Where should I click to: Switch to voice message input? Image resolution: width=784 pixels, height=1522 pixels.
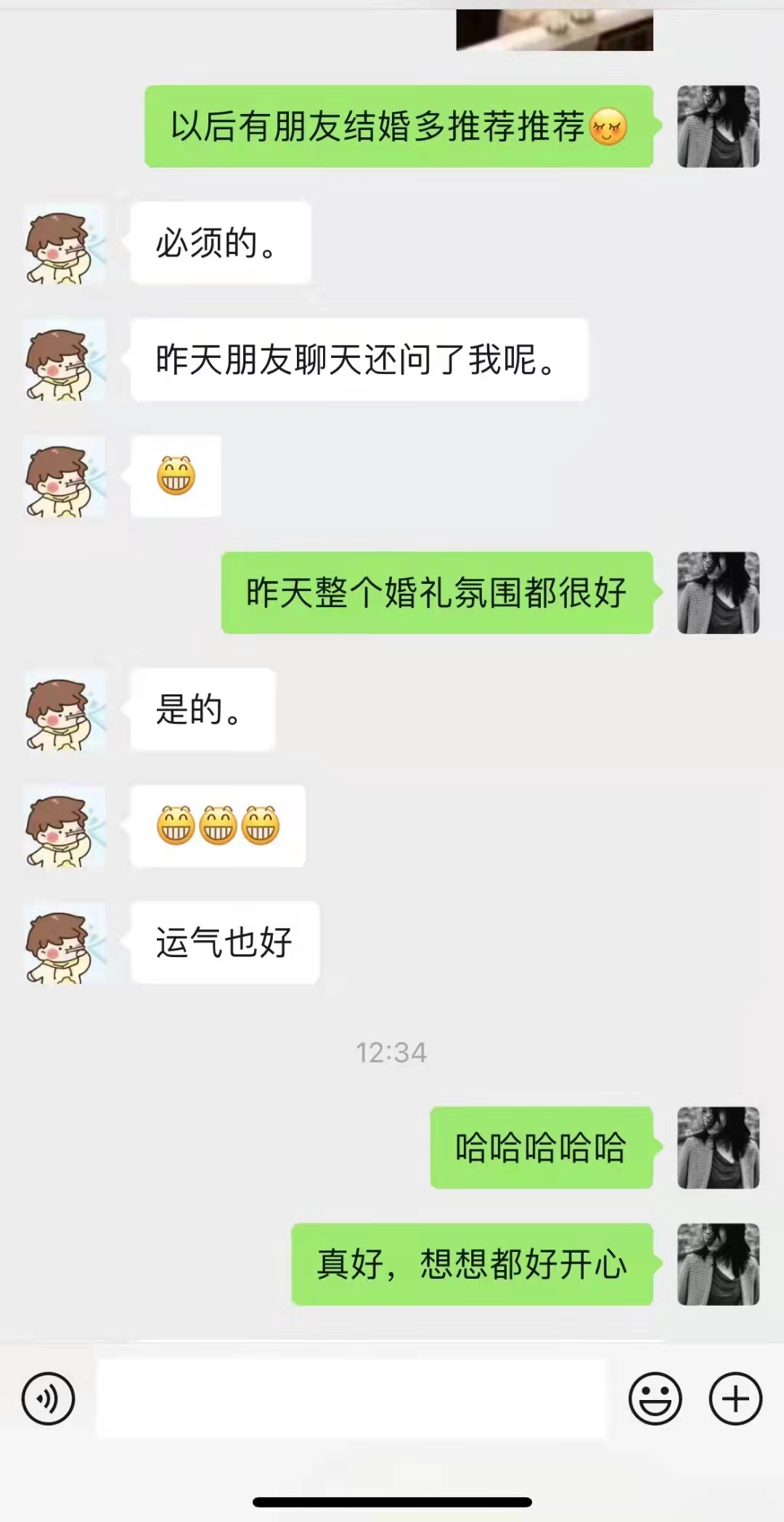[x=48, y=1399]
